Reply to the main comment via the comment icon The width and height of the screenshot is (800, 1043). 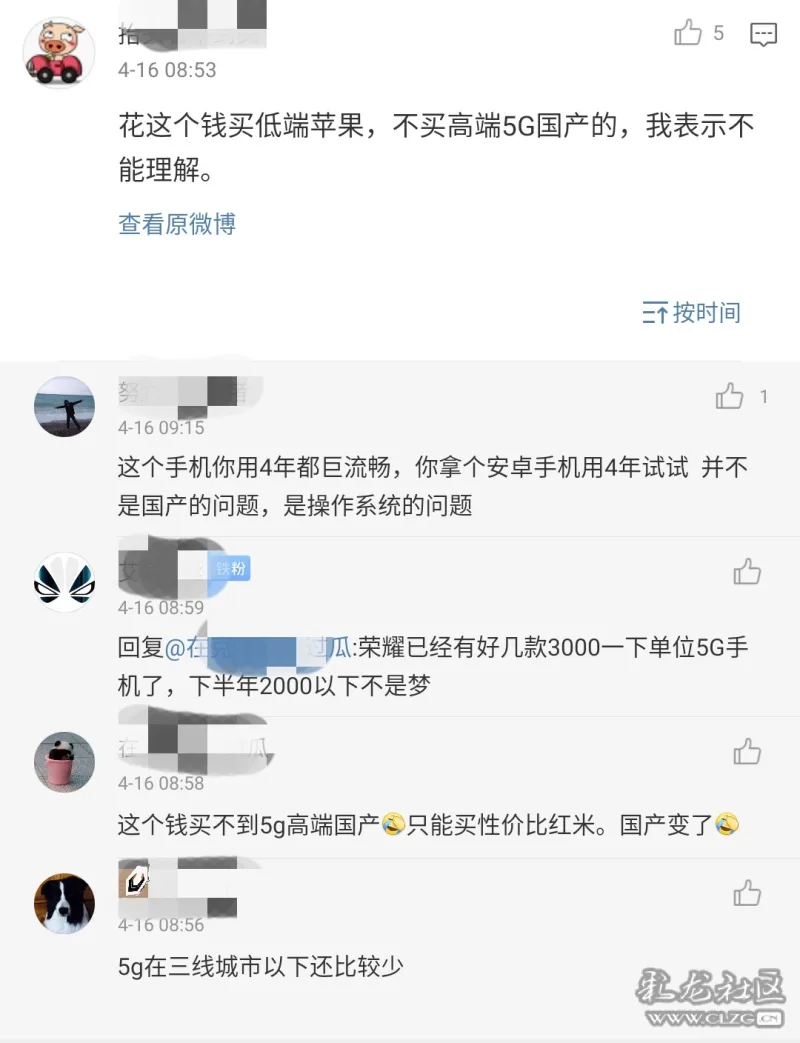(763, 35)
